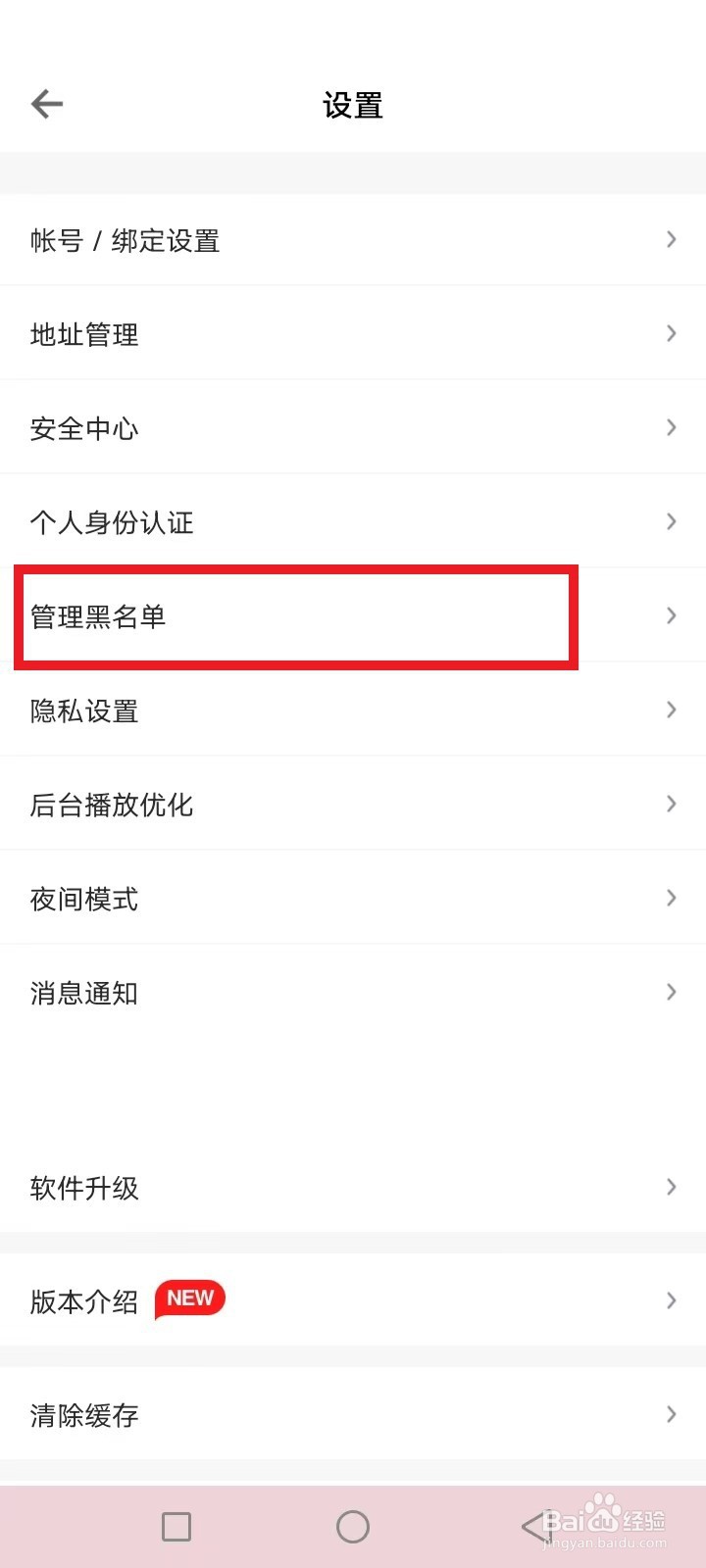Tap the arrow beside 版本介绍
706x1568 pixels.
point(671,1298)
